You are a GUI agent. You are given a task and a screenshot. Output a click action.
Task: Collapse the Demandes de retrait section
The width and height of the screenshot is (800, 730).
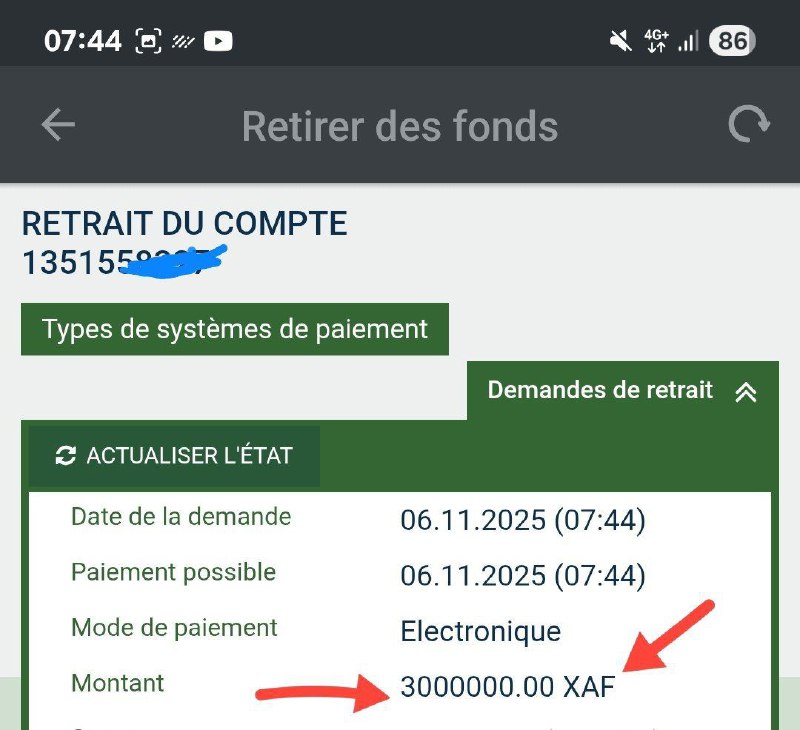pos(745,392)
